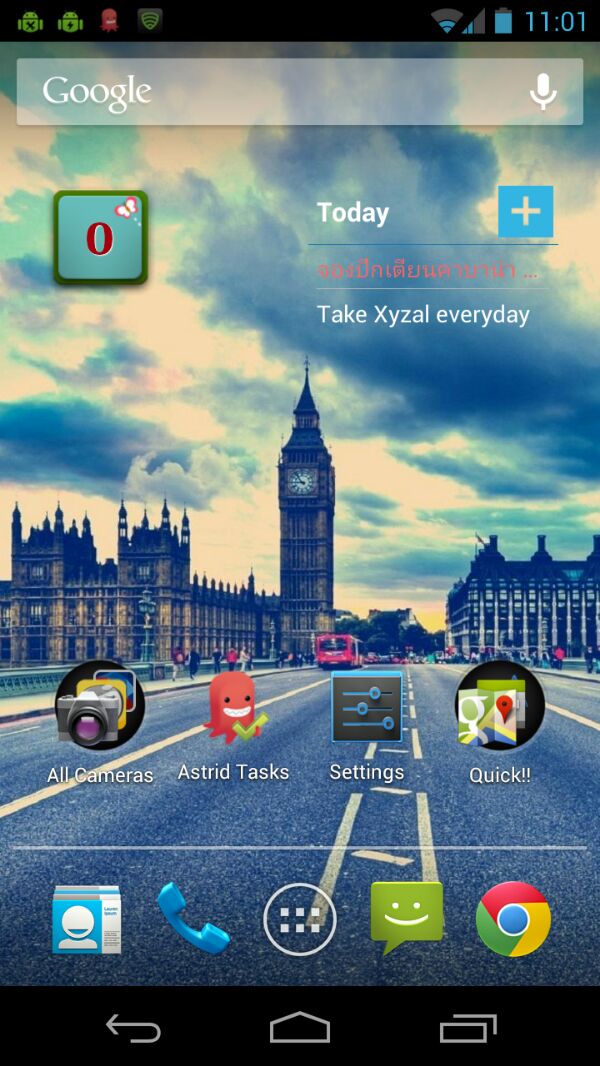Viewport: 600px width, 1066px height.
Task: Open the green counter widget showing 0
Action: (x=100, y=238)
